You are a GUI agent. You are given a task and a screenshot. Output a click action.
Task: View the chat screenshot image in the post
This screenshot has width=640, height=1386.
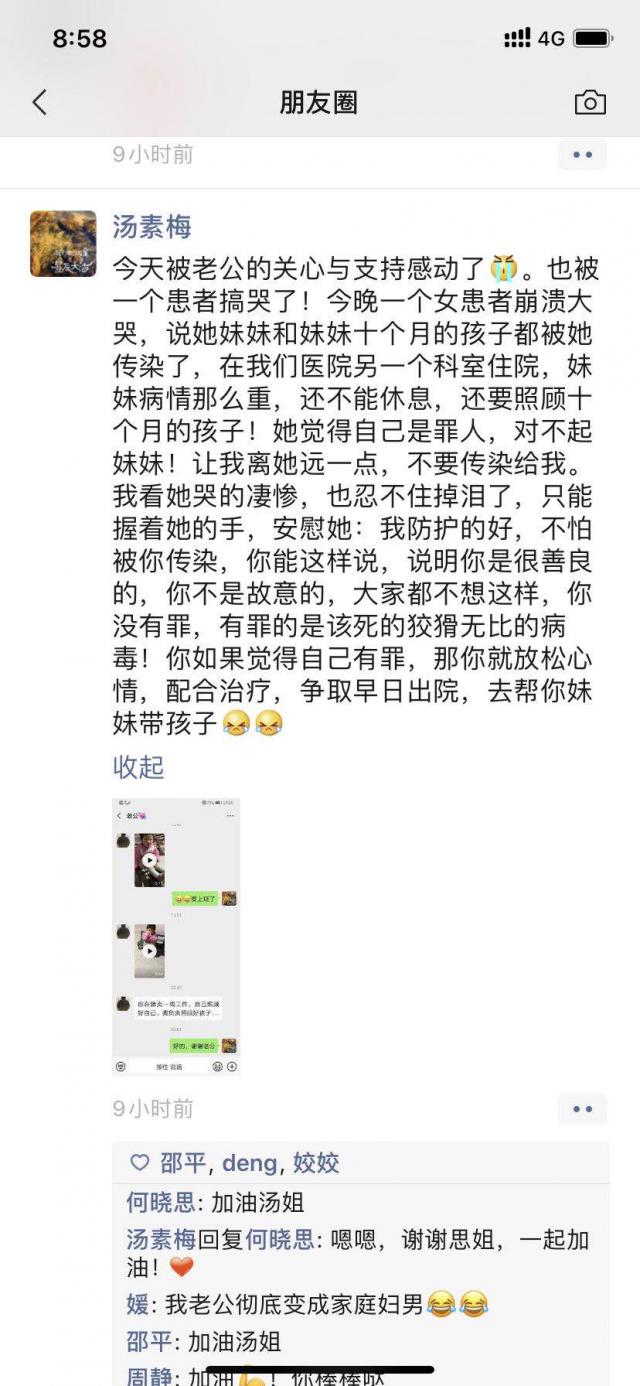tap(176, 936)
